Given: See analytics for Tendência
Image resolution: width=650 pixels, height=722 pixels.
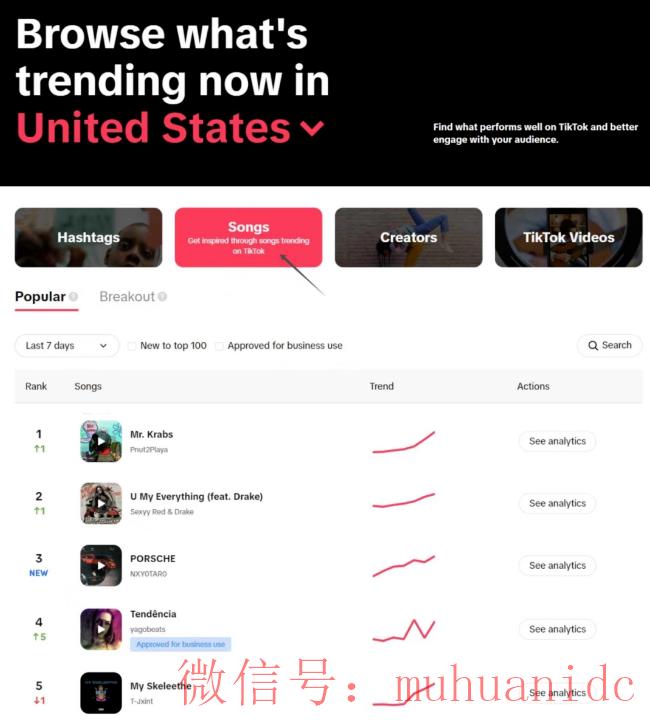Looking at the screenshot, I should [x=557, y=629].
